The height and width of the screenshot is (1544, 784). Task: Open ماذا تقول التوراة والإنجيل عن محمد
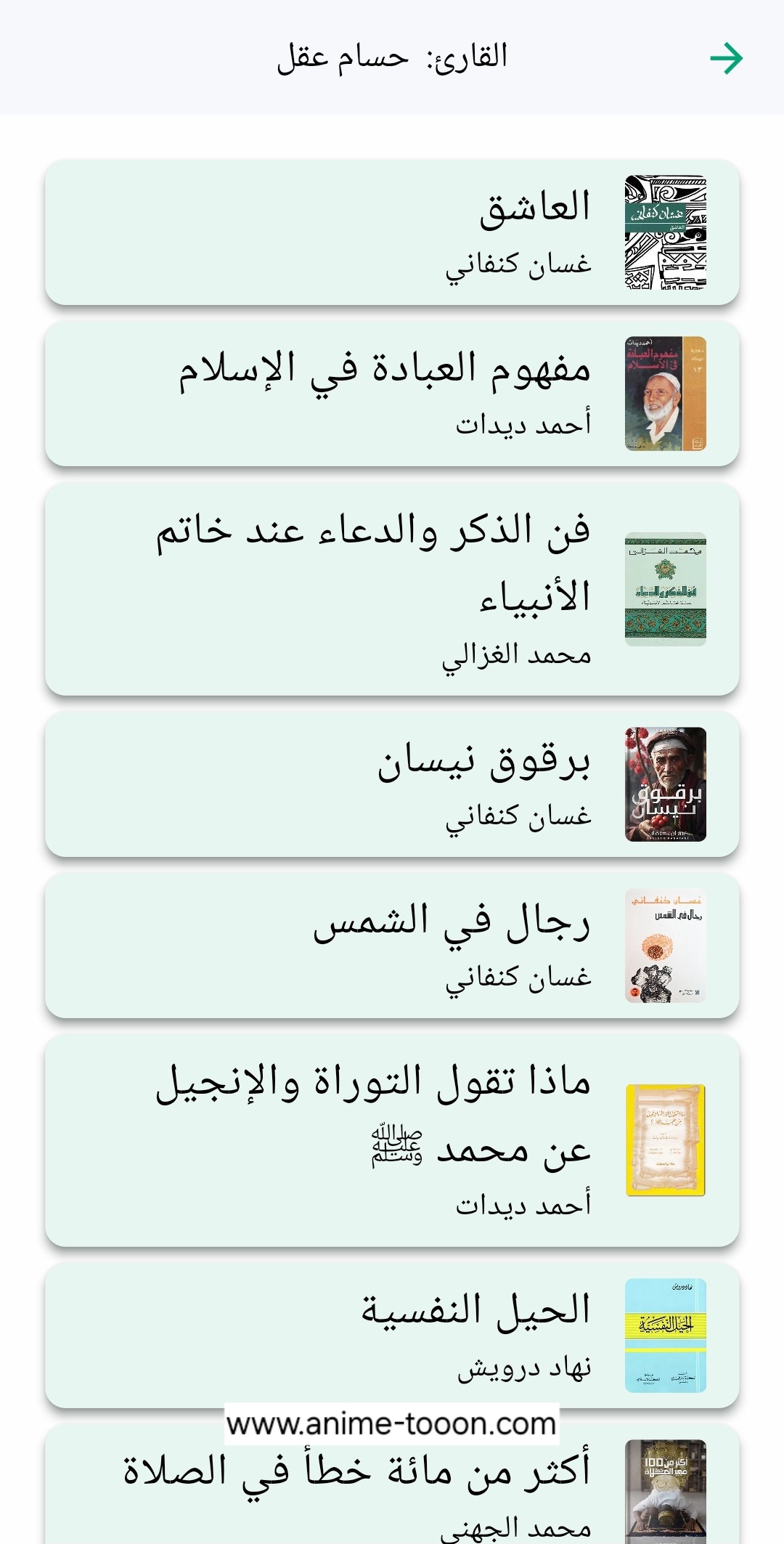392,1140
